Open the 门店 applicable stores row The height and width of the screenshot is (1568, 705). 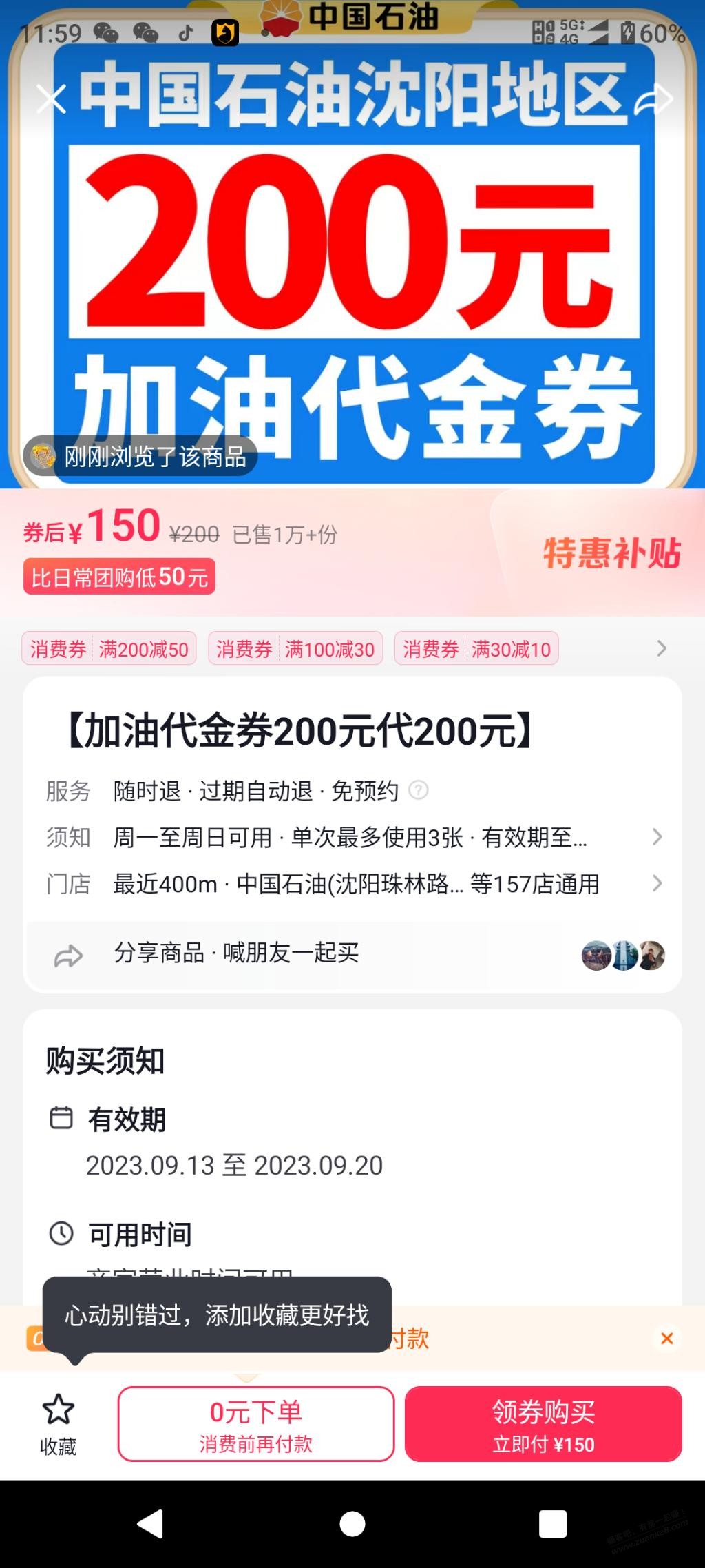coord(352,883)
